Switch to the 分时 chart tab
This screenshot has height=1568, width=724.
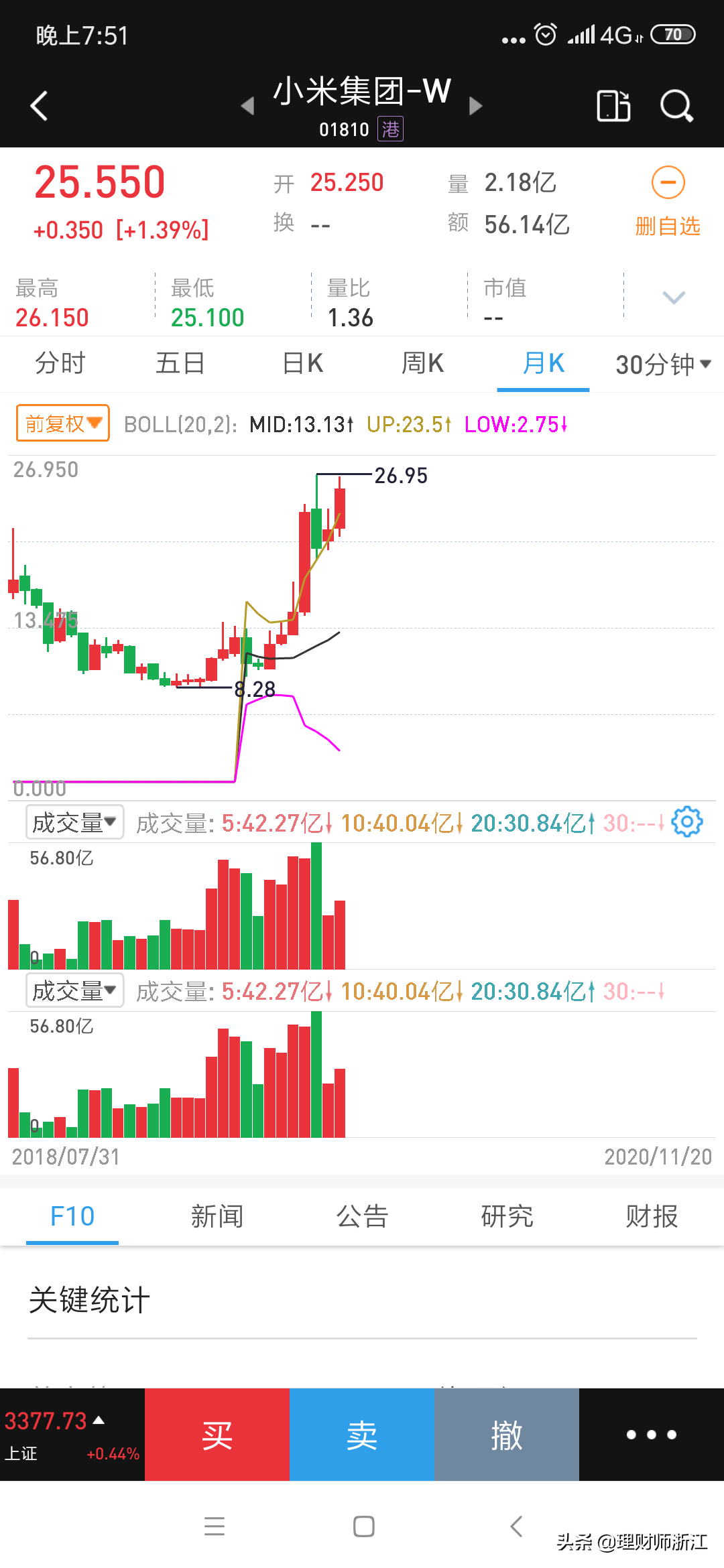pyautogui.click(x=60, y=364)
